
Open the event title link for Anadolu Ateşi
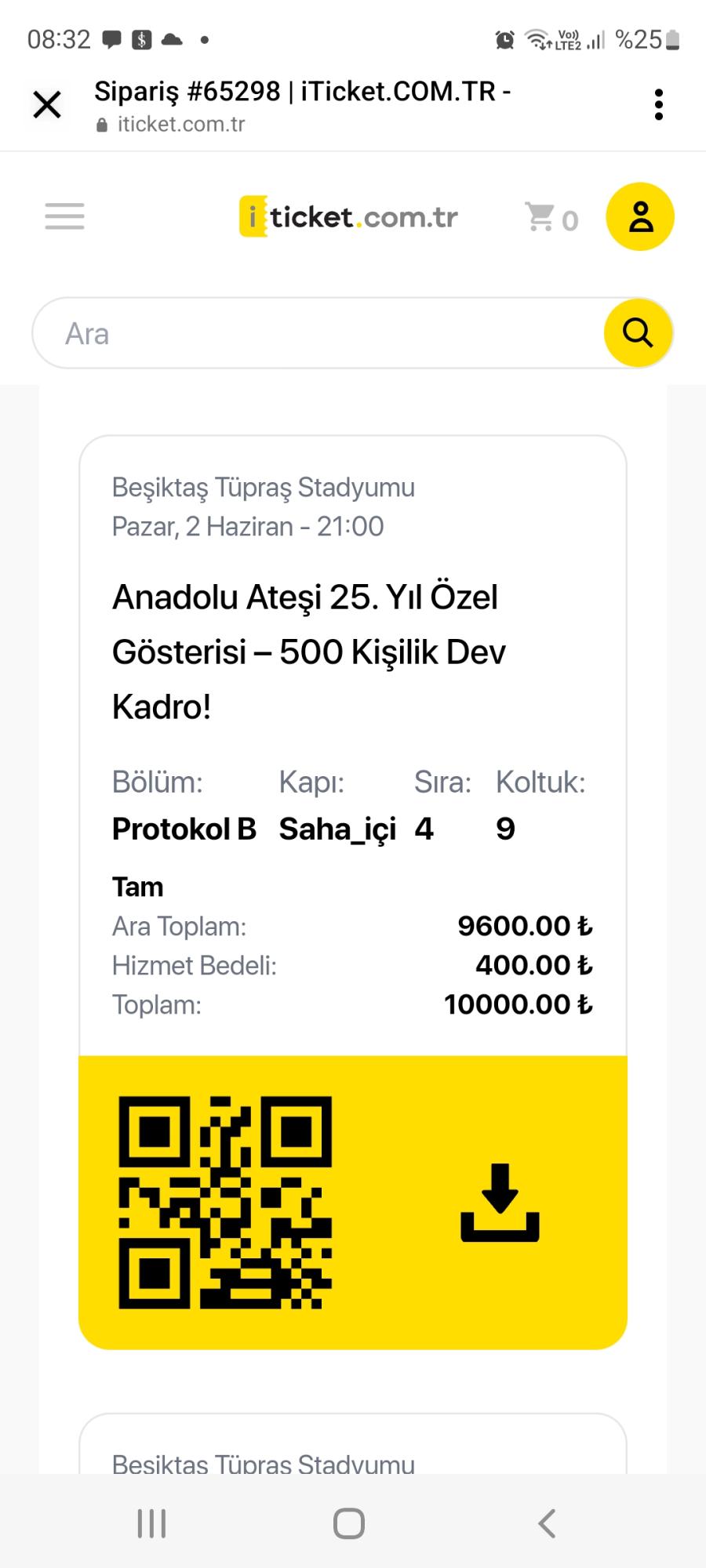pyautogui.click(x=308, y=651)
